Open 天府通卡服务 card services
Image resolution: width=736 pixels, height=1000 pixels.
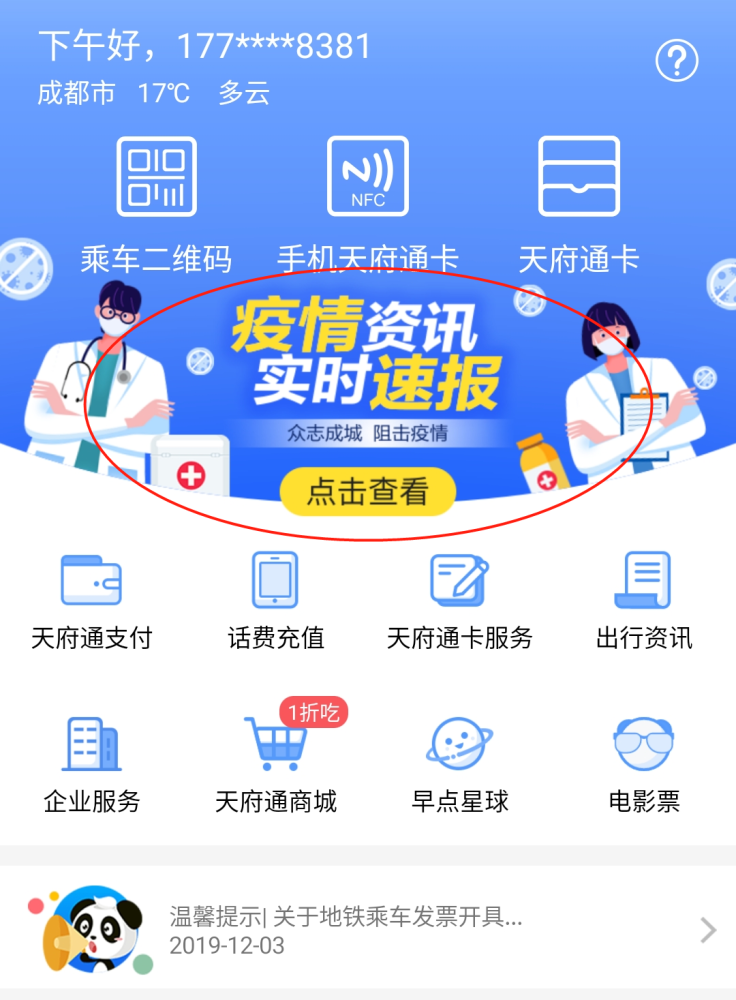pos(459,598)
